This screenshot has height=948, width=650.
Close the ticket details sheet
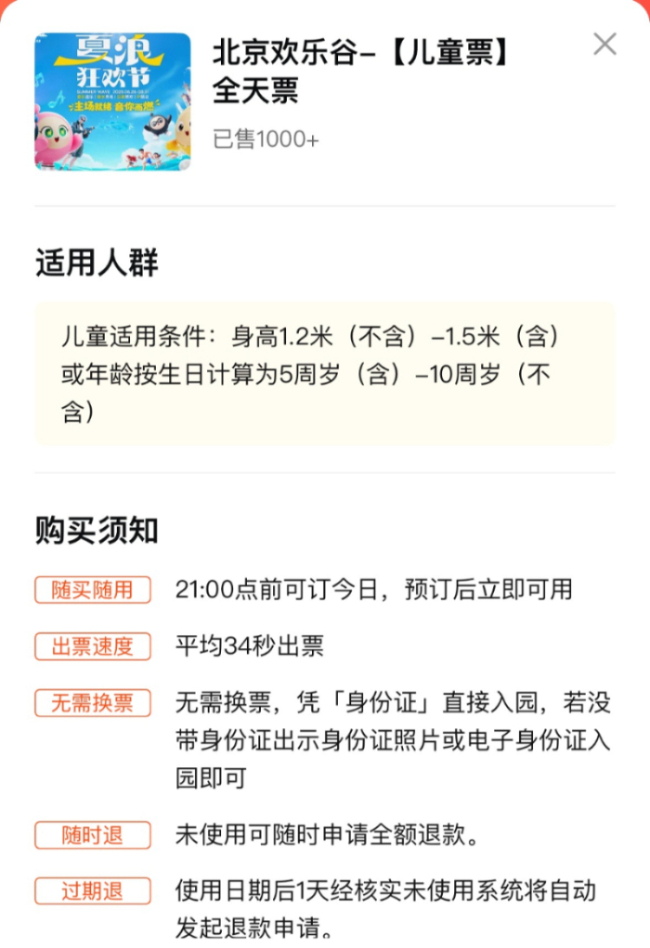(604, 44)
